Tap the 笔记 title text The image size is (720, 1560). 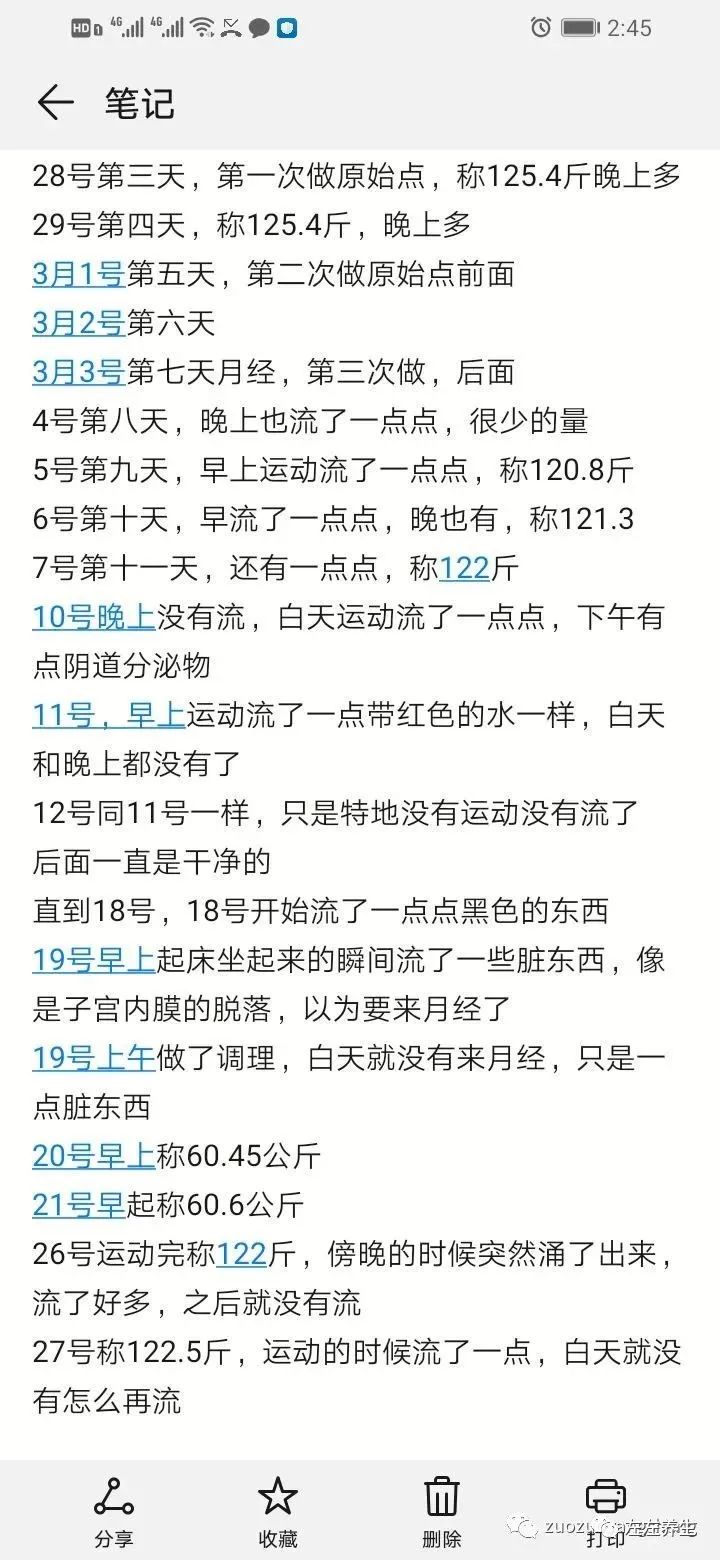pos(137,103)
